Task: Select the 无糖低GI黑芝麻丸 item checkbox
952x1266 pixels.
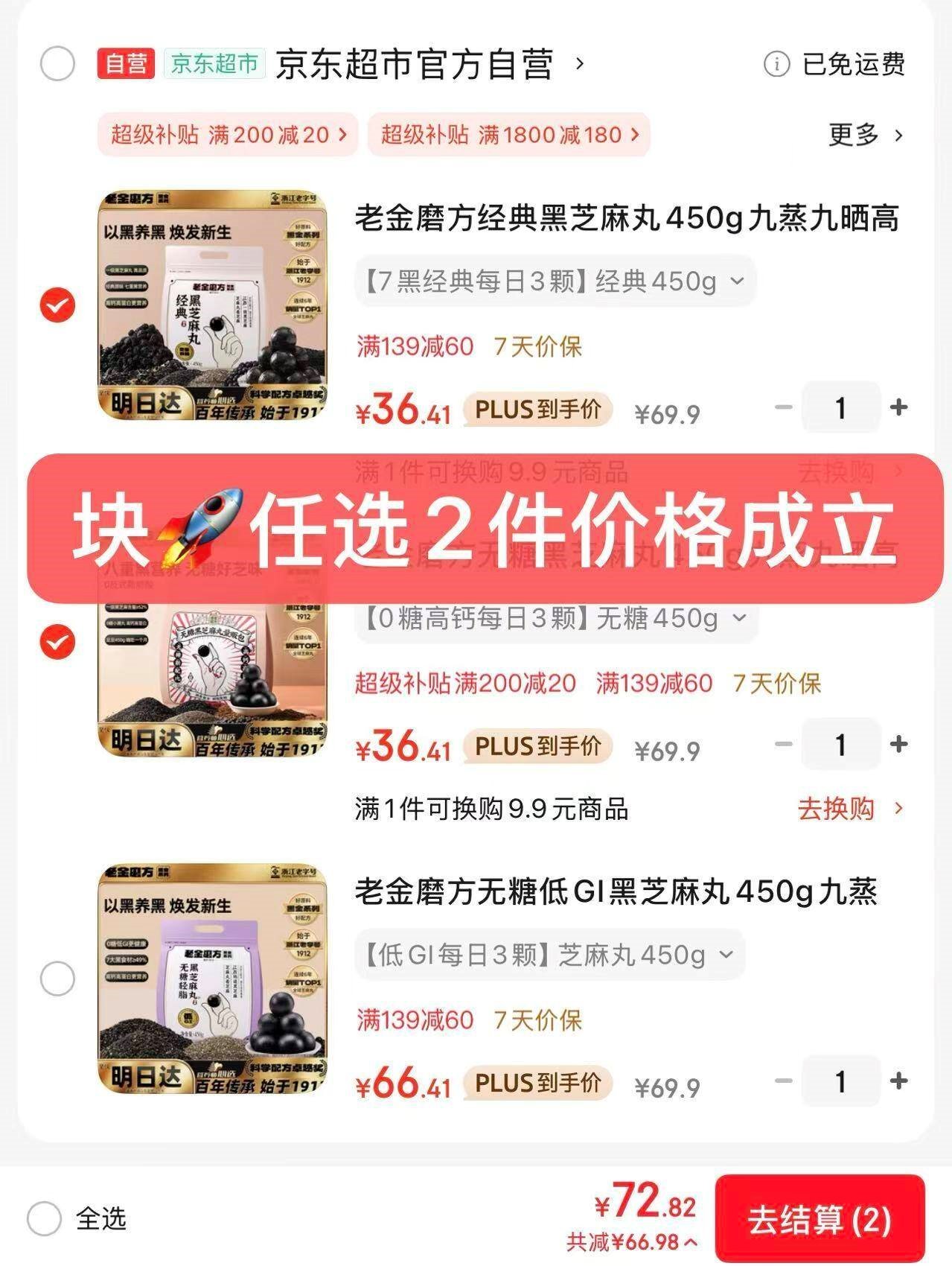Action: pos(57,979)
